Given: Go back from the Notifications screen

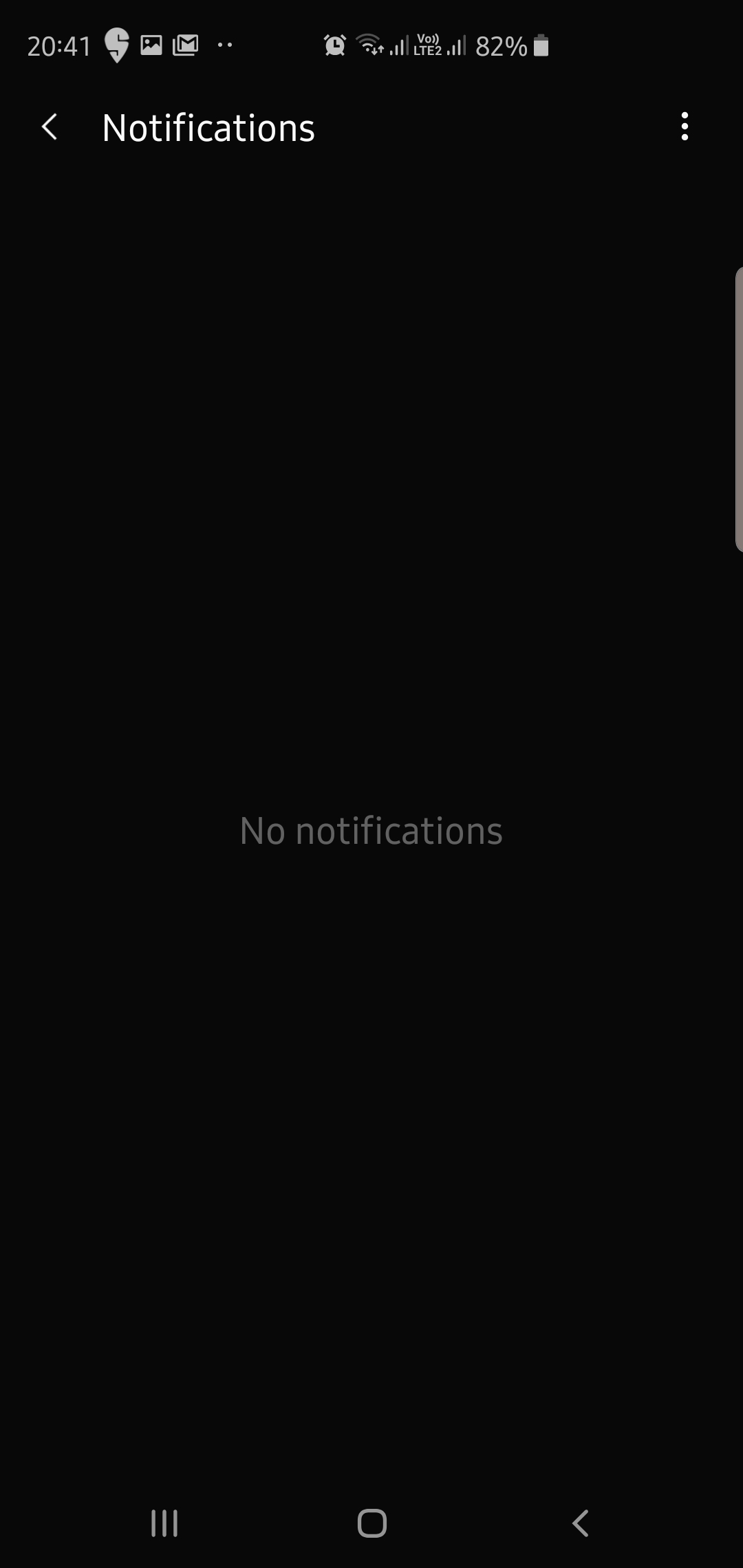Looking at the screenshot, I should coord(50,127).
